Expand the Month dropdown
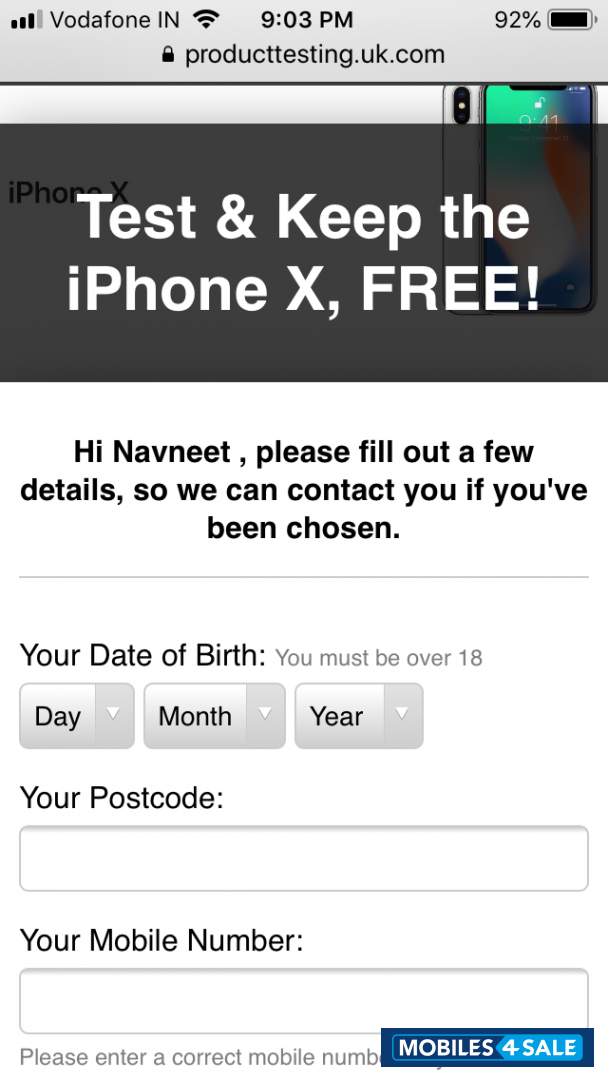 [x=214, y=716]
